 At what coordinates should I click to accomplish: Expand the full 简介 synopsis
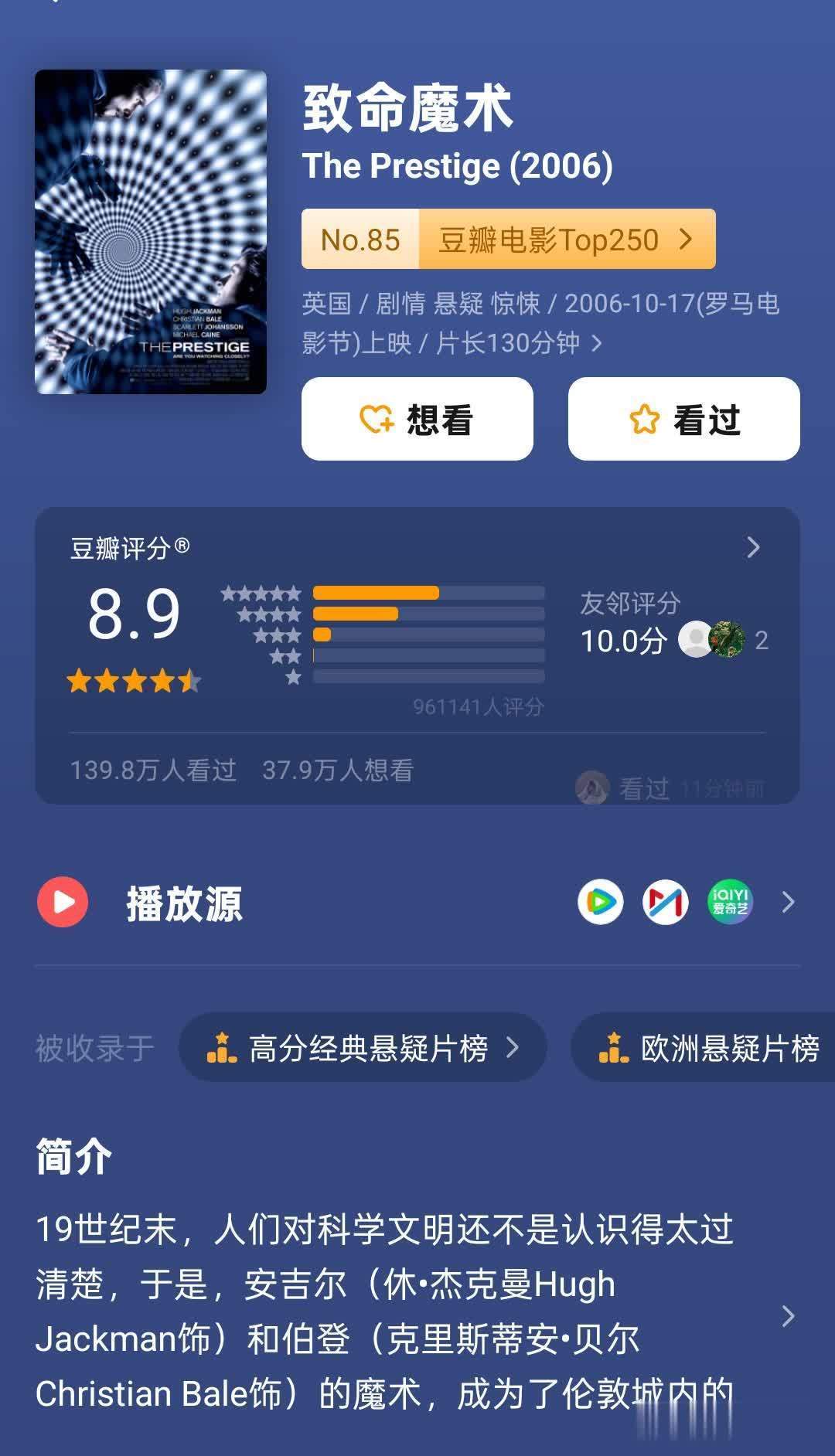pos(787,1315)
